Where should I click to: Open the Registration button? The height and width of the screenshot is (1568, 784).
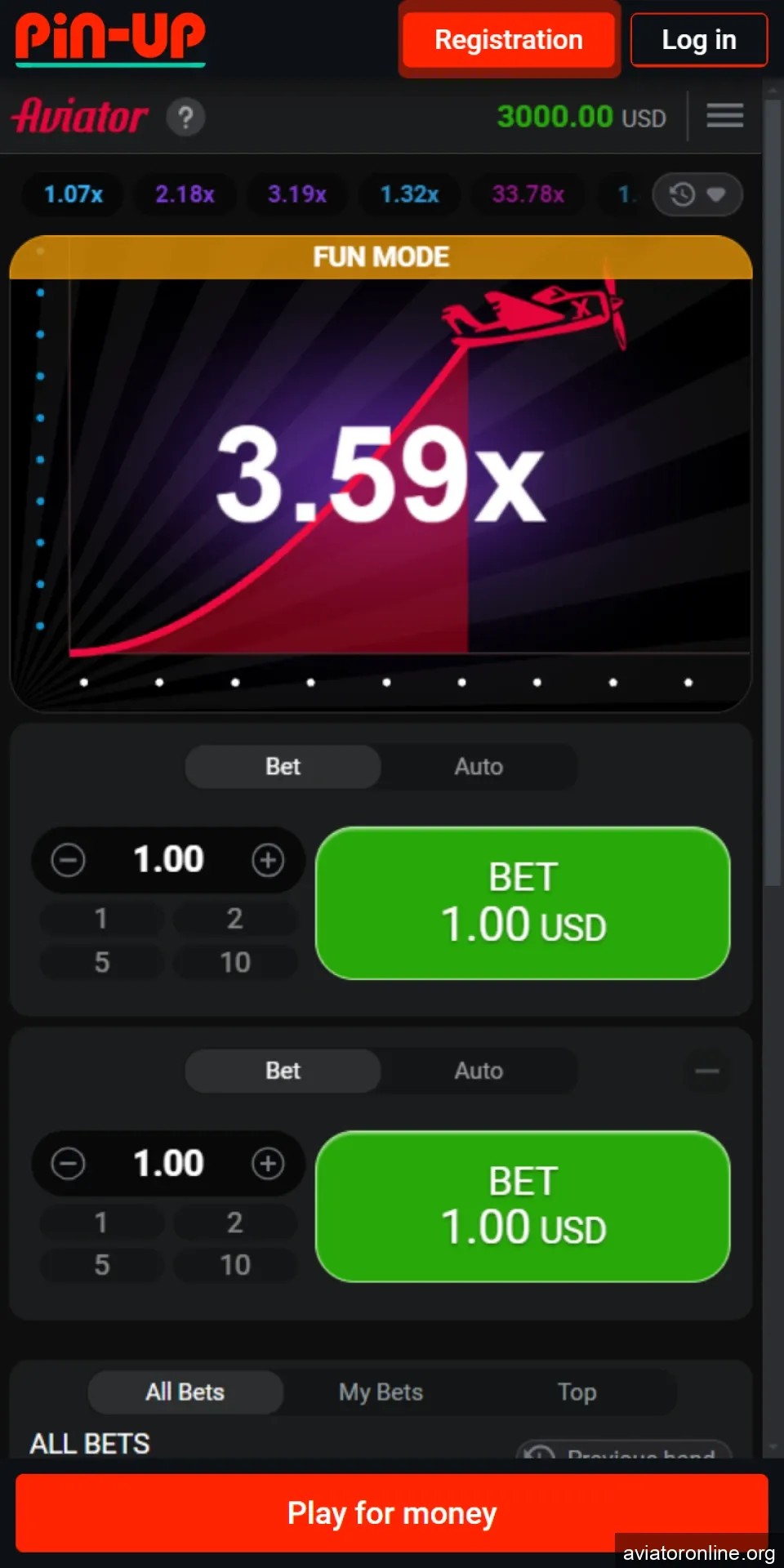[x=508, y=40]
